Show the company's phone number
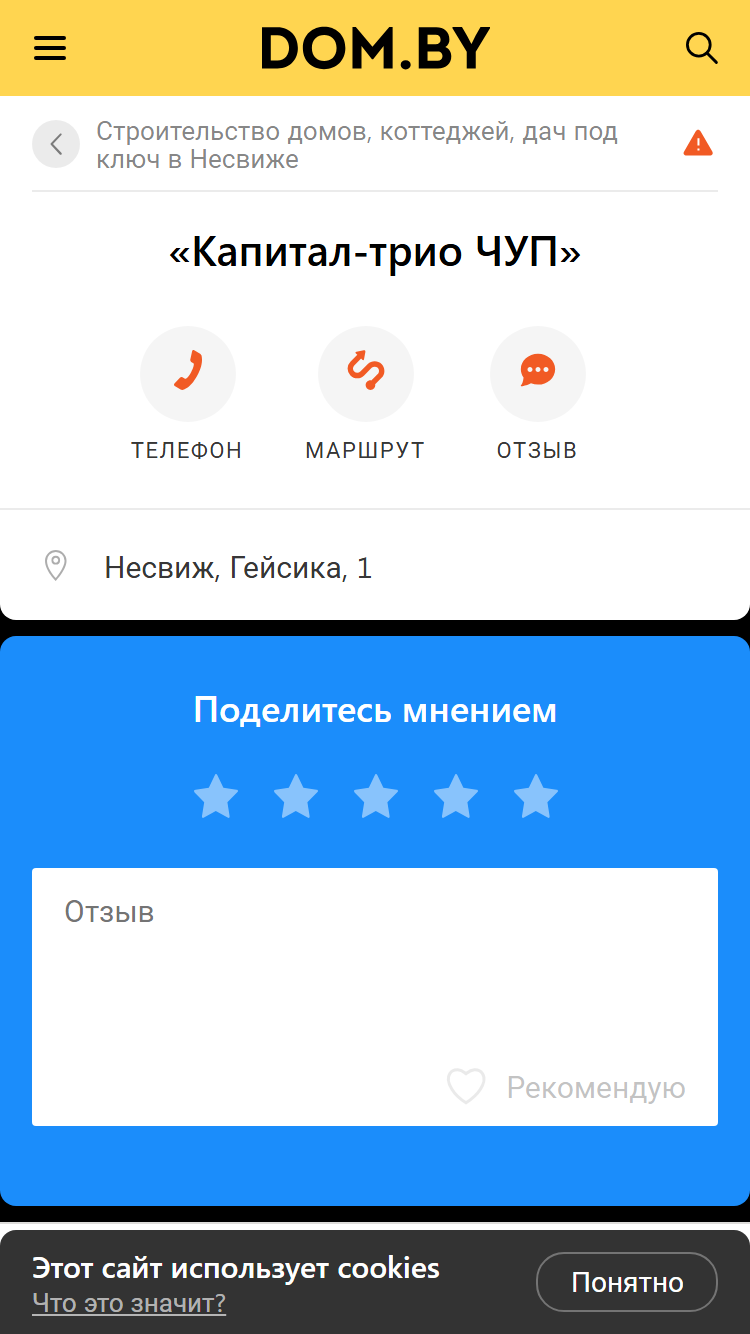This screenshot has width=750, height=1334. [x=187, y=374]
